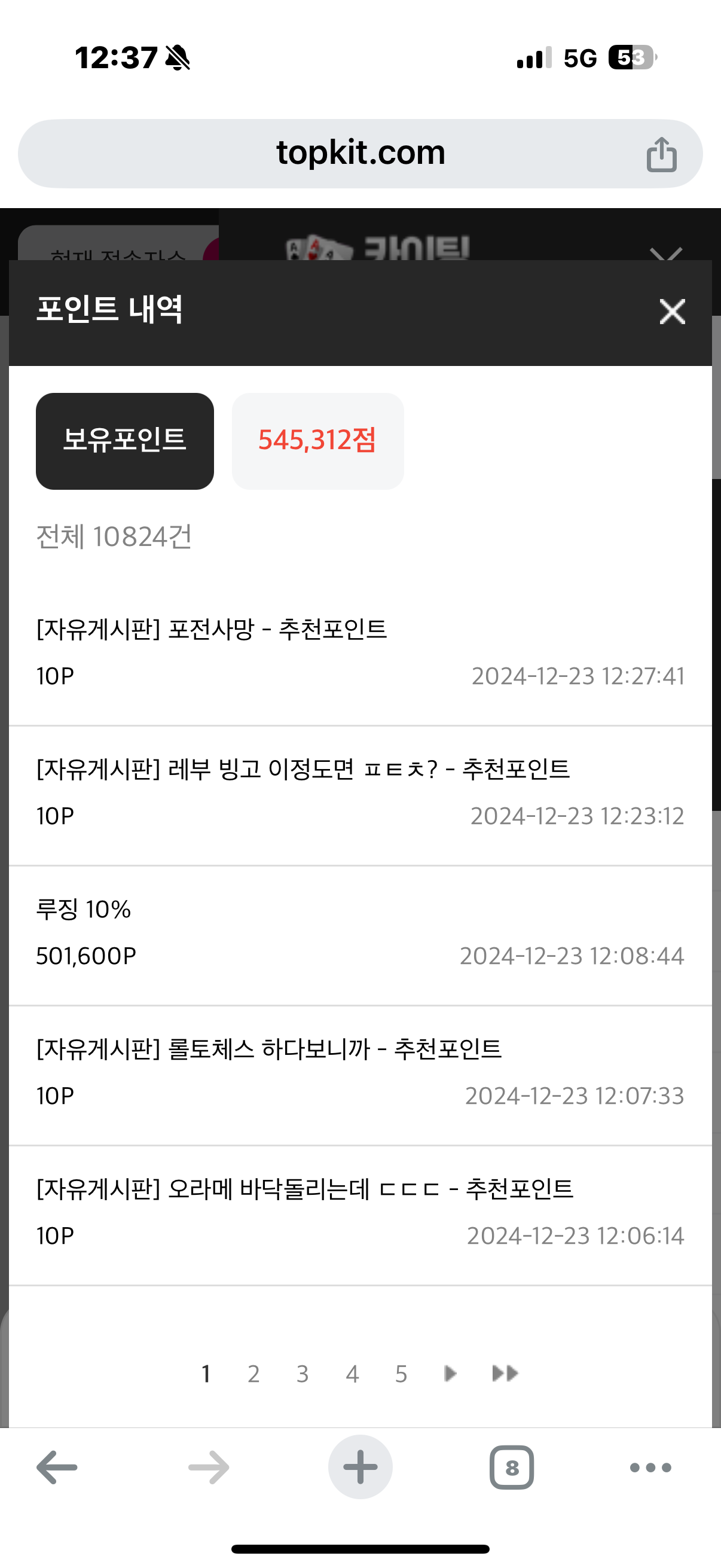Tap the single next-page arrow
The height and width of the screenshot is (1568, 721).
coord(450,1373)
